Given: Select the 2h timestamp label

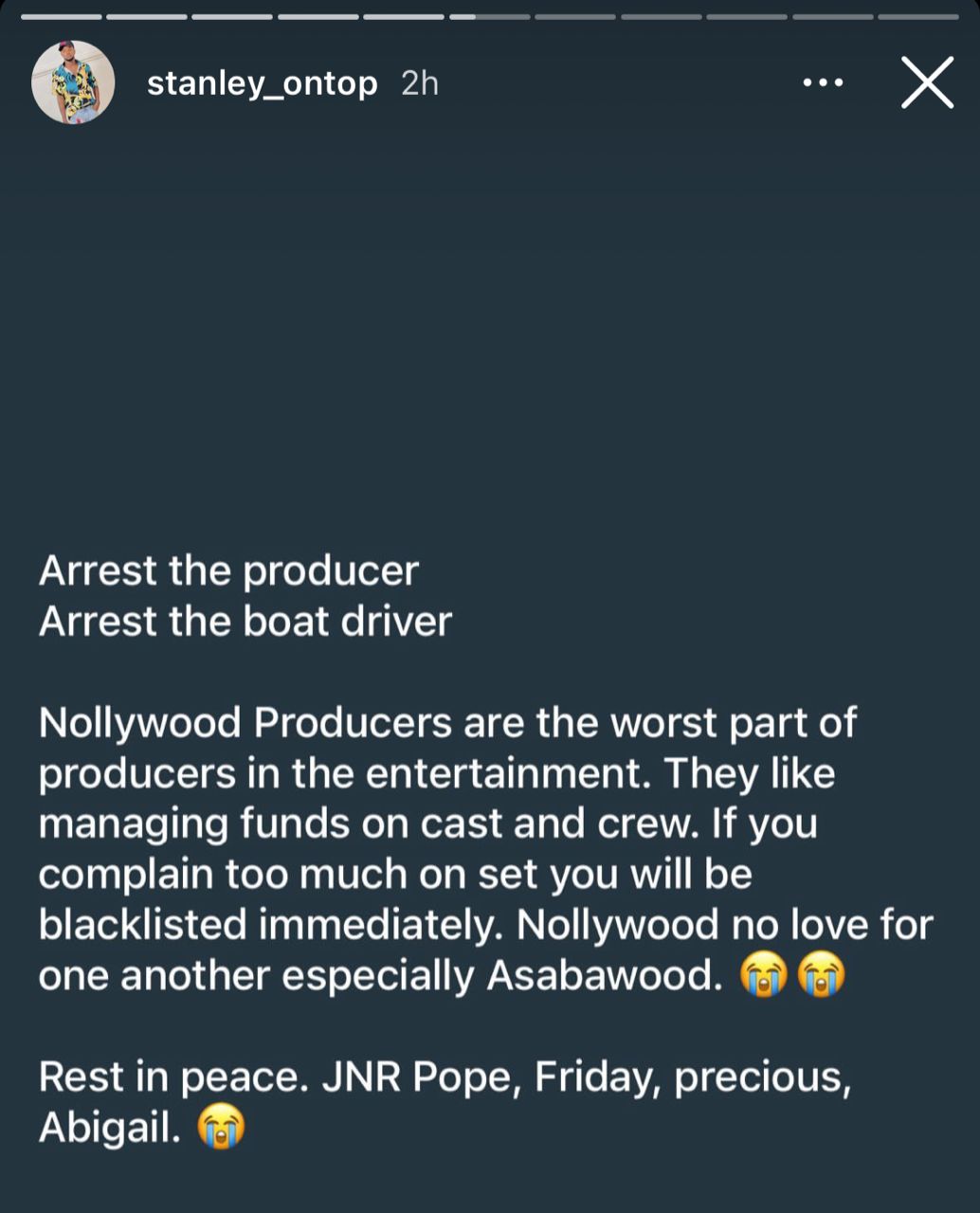Looking at the screenshot, I should [419, 83].
